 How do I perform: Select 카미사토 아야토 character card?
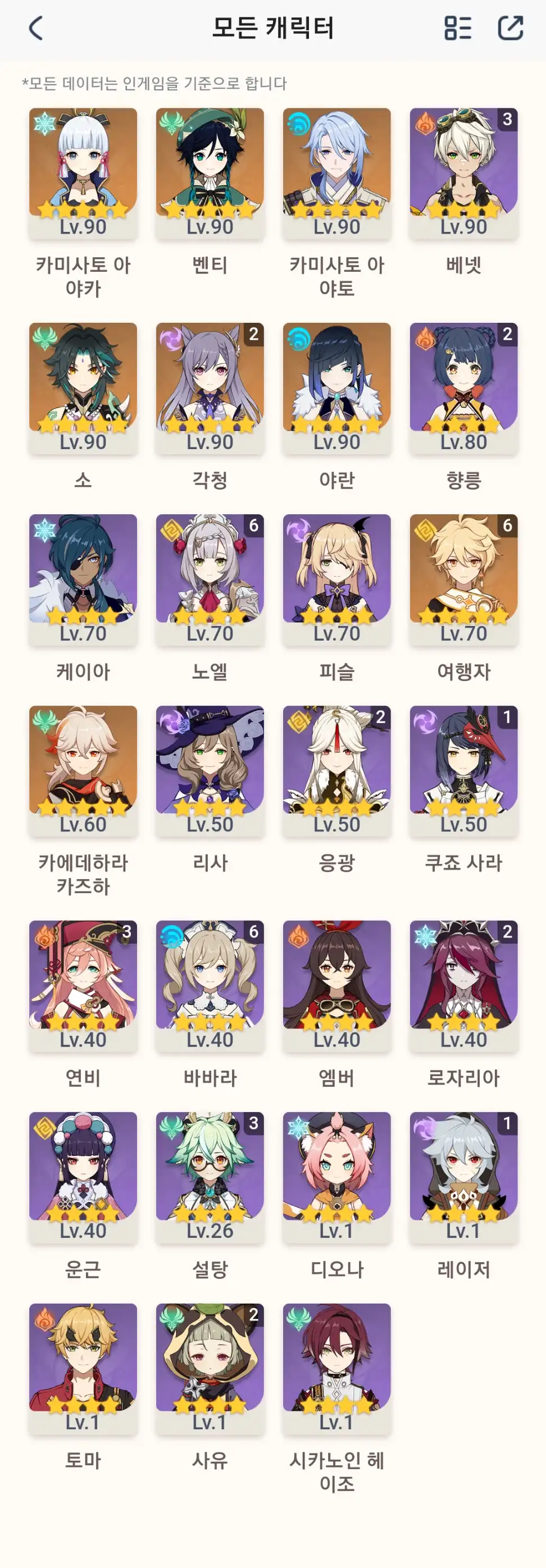[x=336, y=173]
